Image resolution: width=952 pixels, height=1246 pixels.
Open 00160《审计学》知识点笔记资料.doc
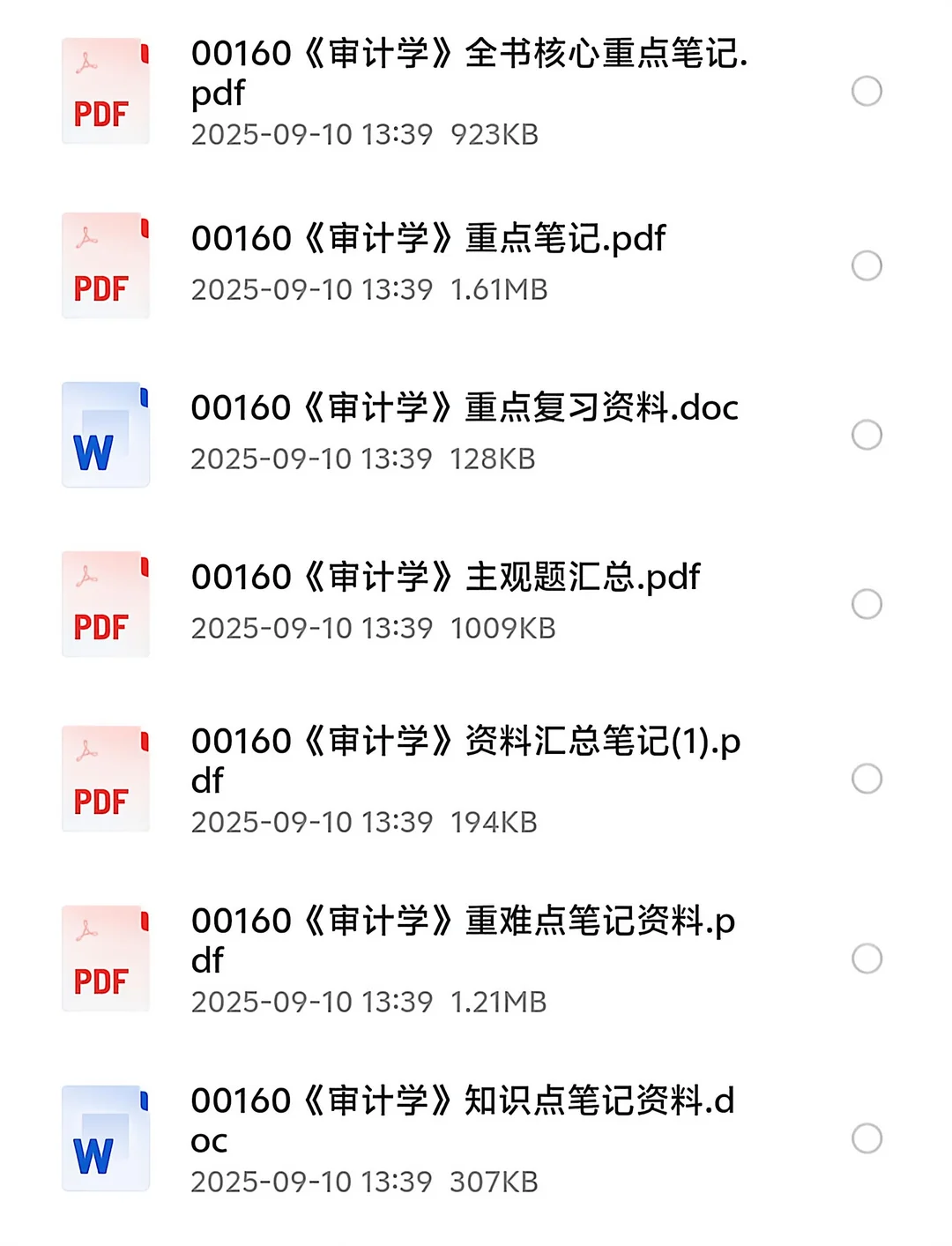tap(463, 1119)
